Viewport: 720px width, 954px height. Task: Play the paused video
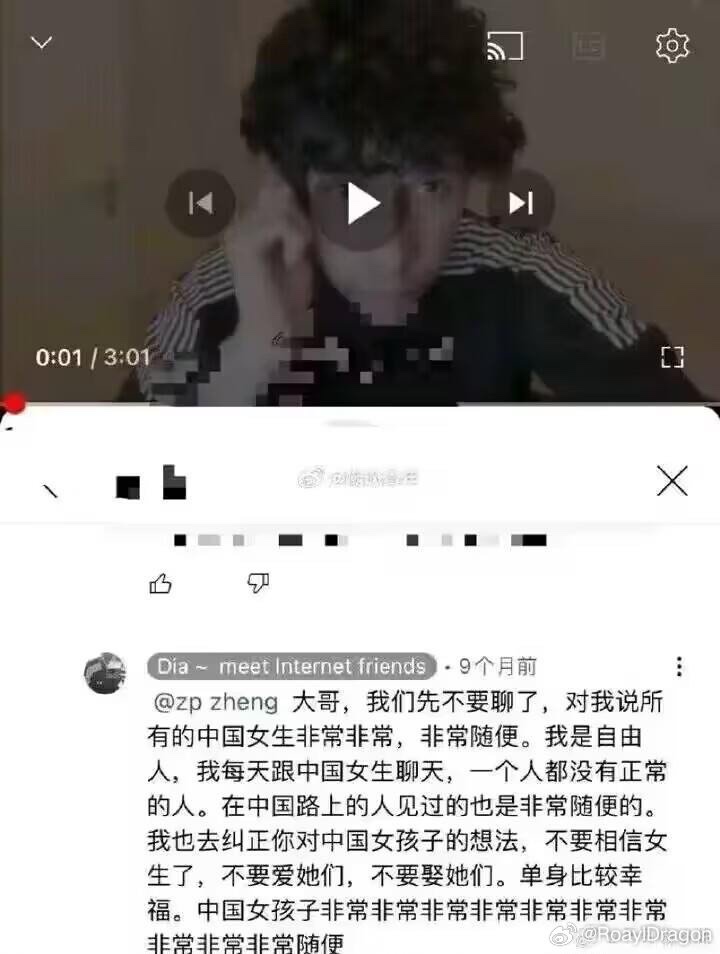[x=362, y=204]
